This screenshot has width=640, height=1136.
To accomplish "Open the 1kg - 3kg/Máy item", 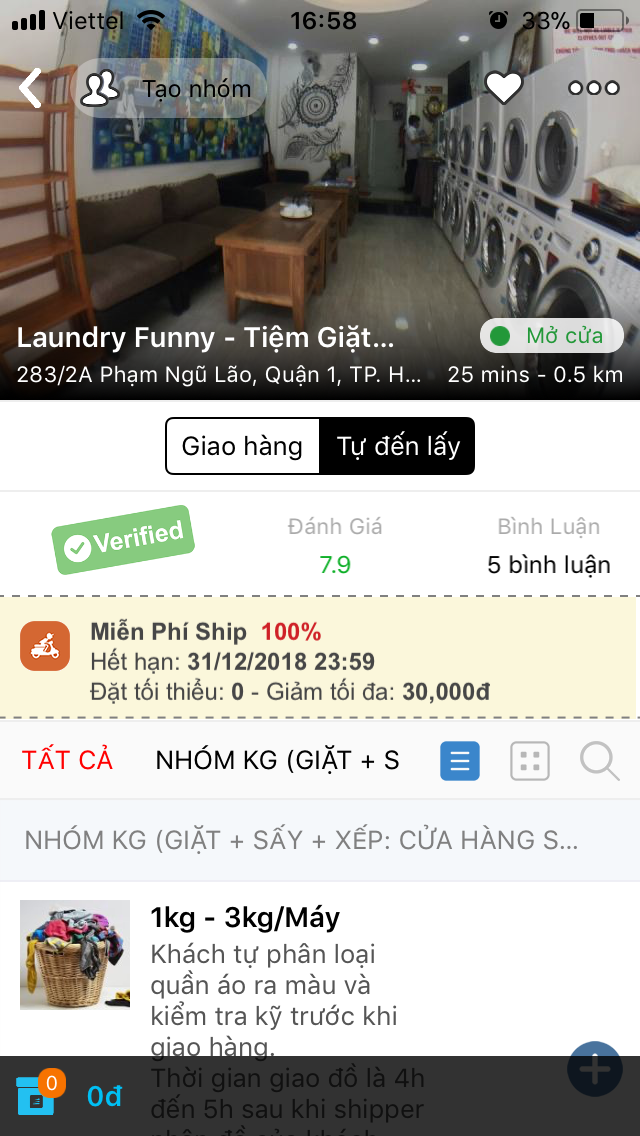I will tap(245, 917).
